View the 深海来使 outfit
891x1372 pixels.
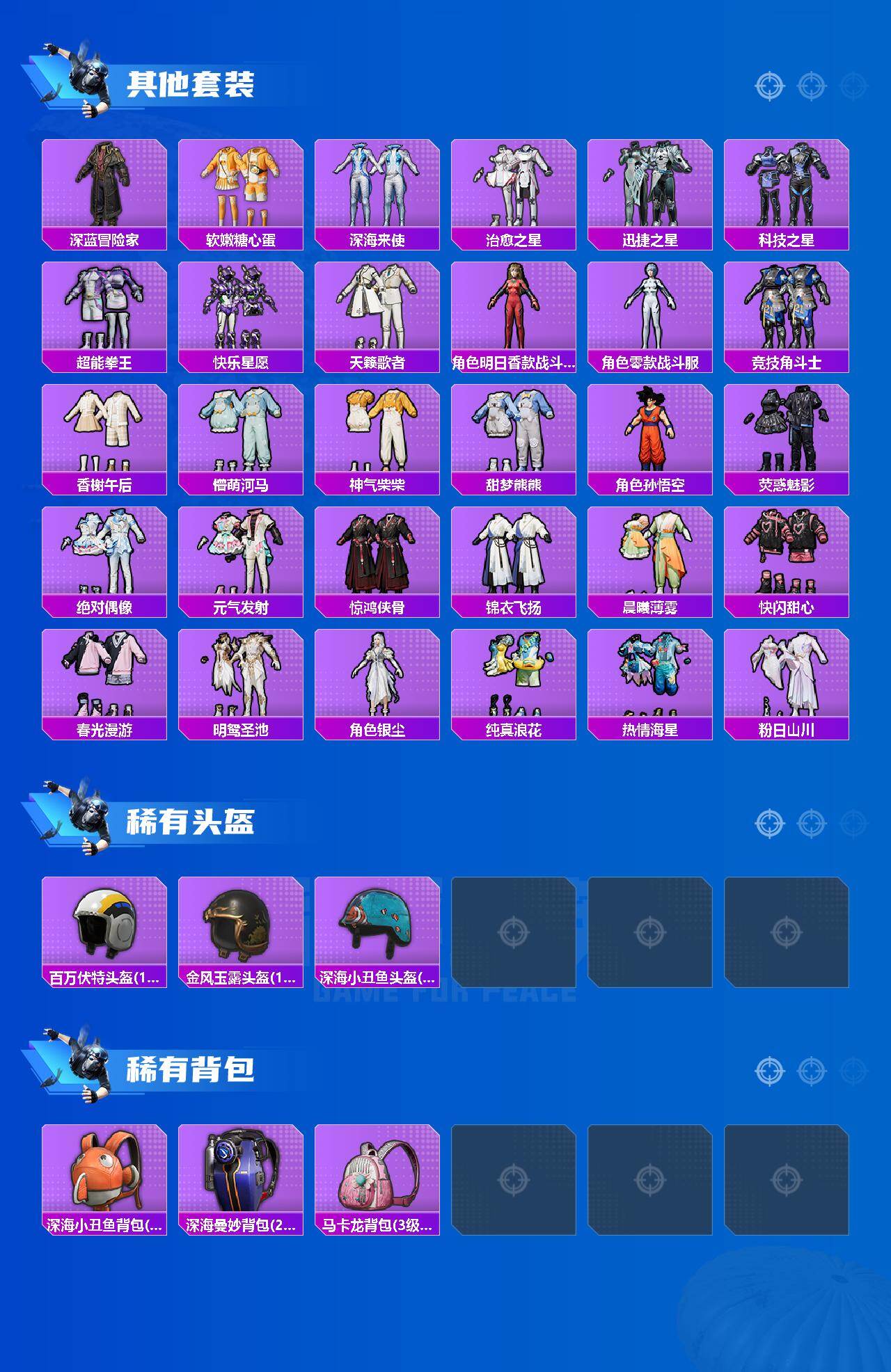pyautogui.click(x=378, y=188)
